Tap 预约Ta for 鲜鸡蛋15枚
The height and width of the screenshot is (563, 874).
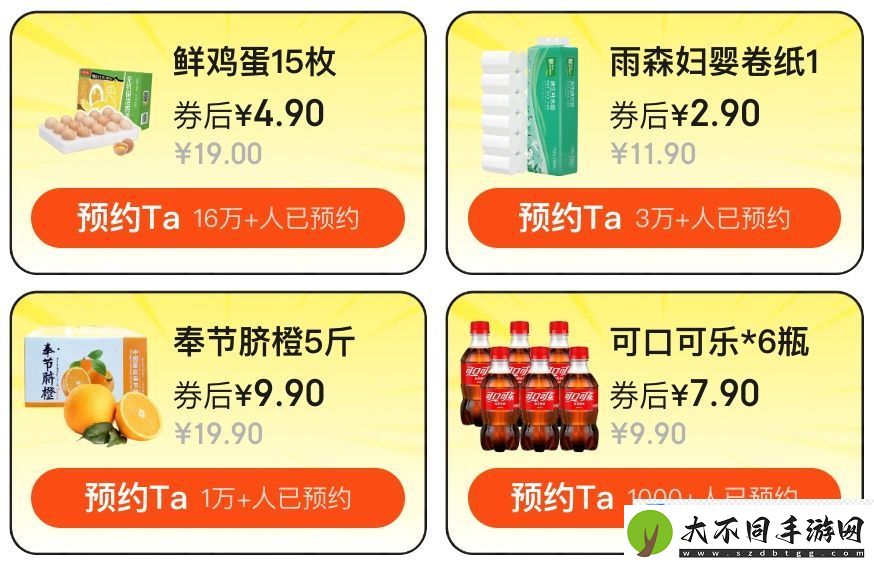[217, 218]
